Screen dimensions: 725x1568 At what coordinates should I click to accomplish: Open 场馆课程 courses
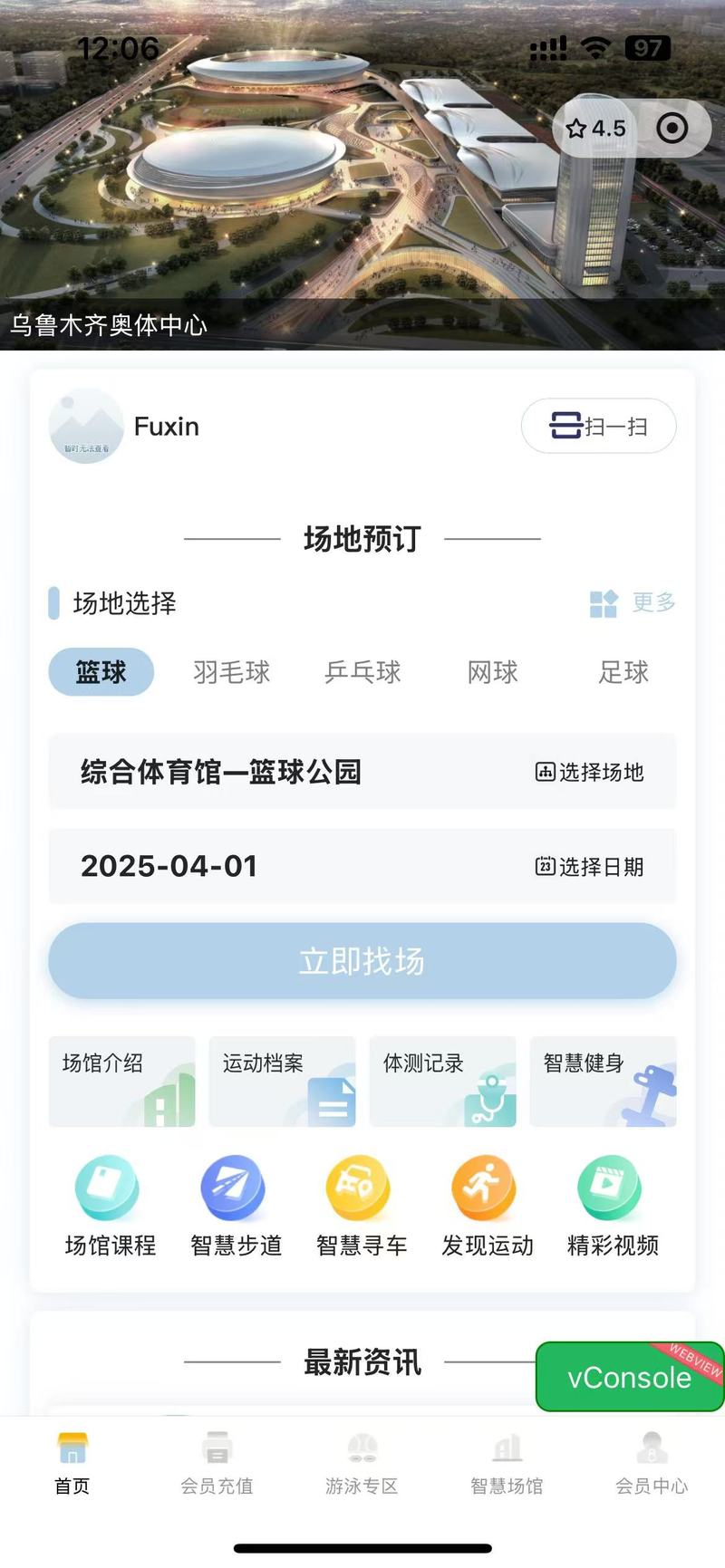tap(110, 1206)
